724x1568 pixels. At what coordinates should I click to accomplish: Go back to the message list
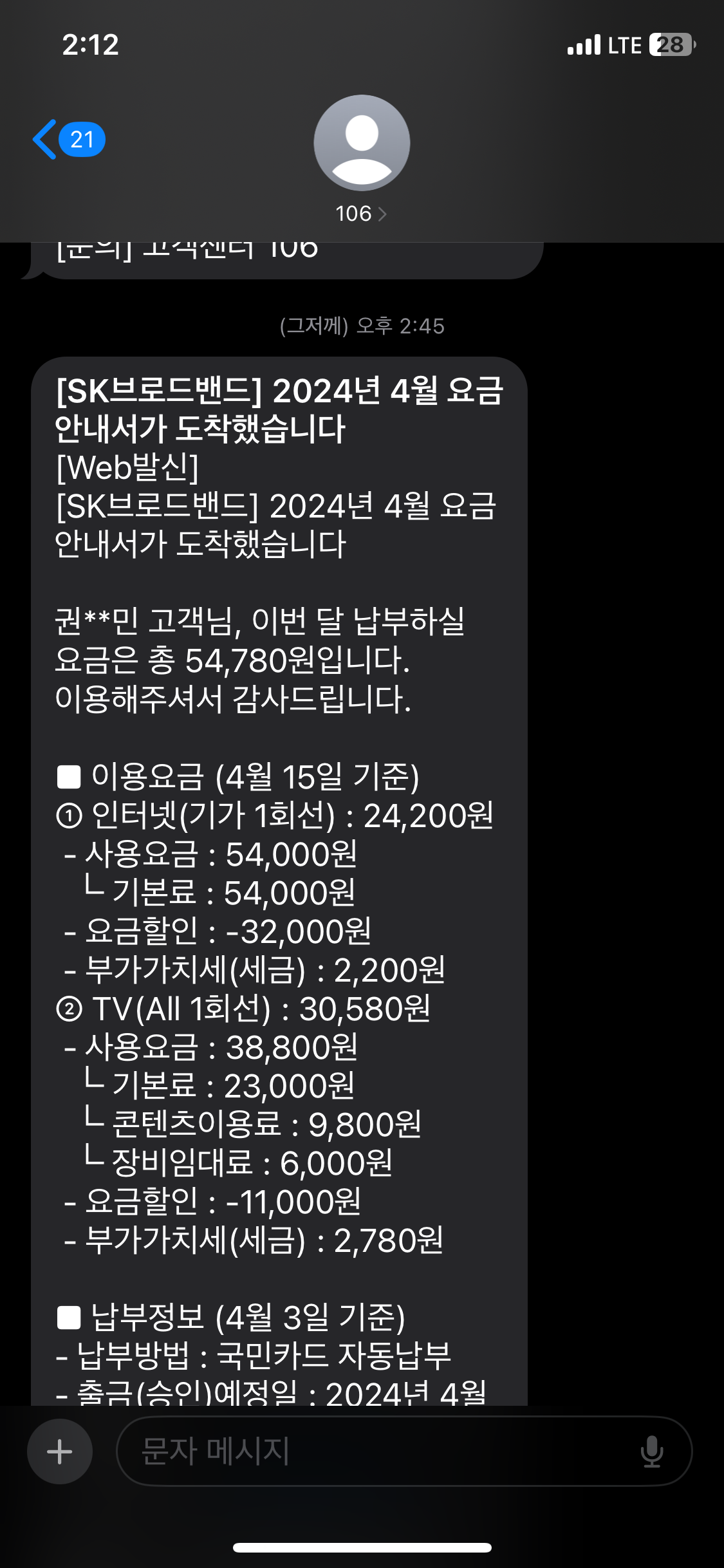pyautogui.click(x=67, y=140)
